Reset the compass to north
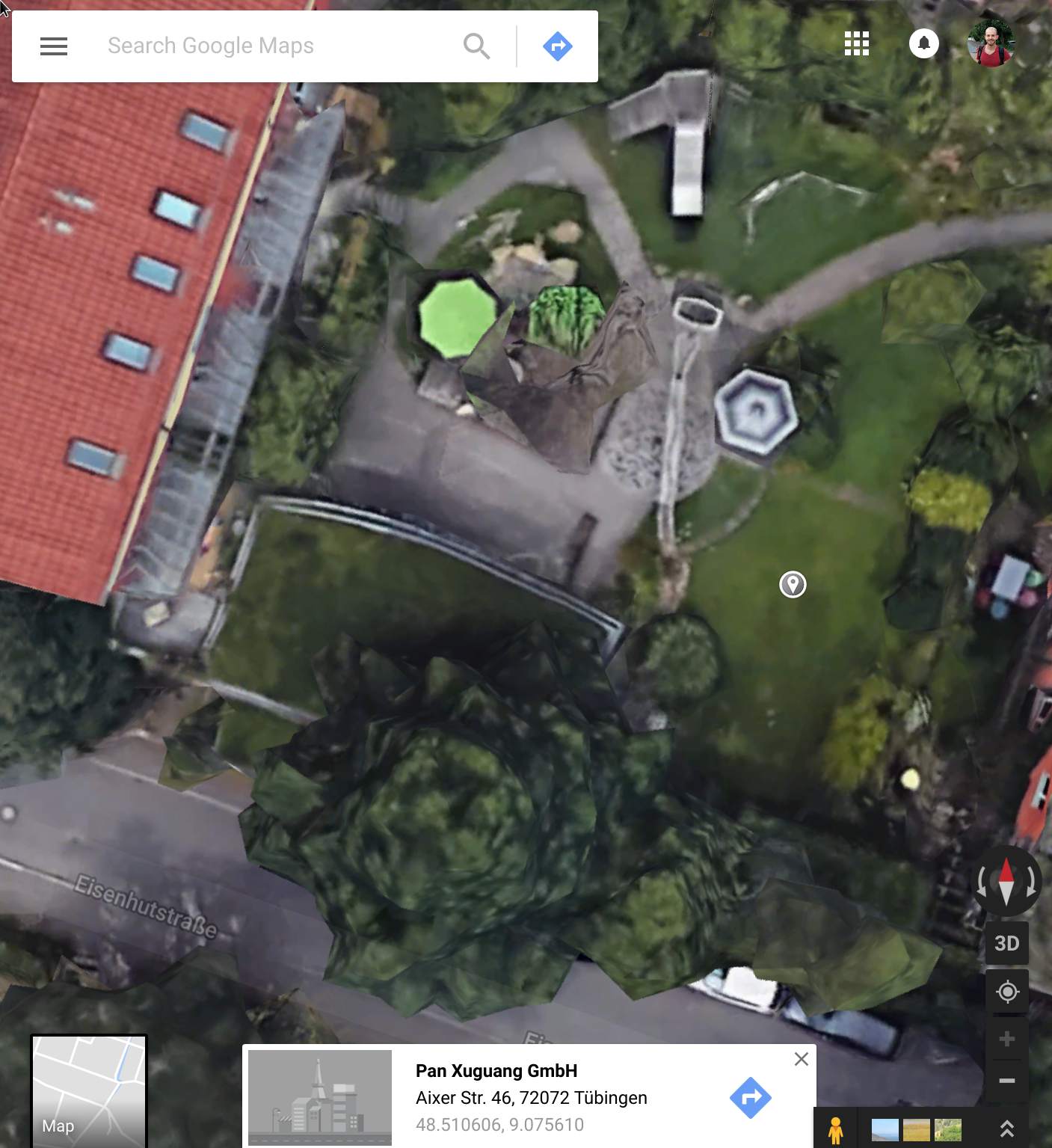The image size is (1052, 1148). tap(1006, 882)
